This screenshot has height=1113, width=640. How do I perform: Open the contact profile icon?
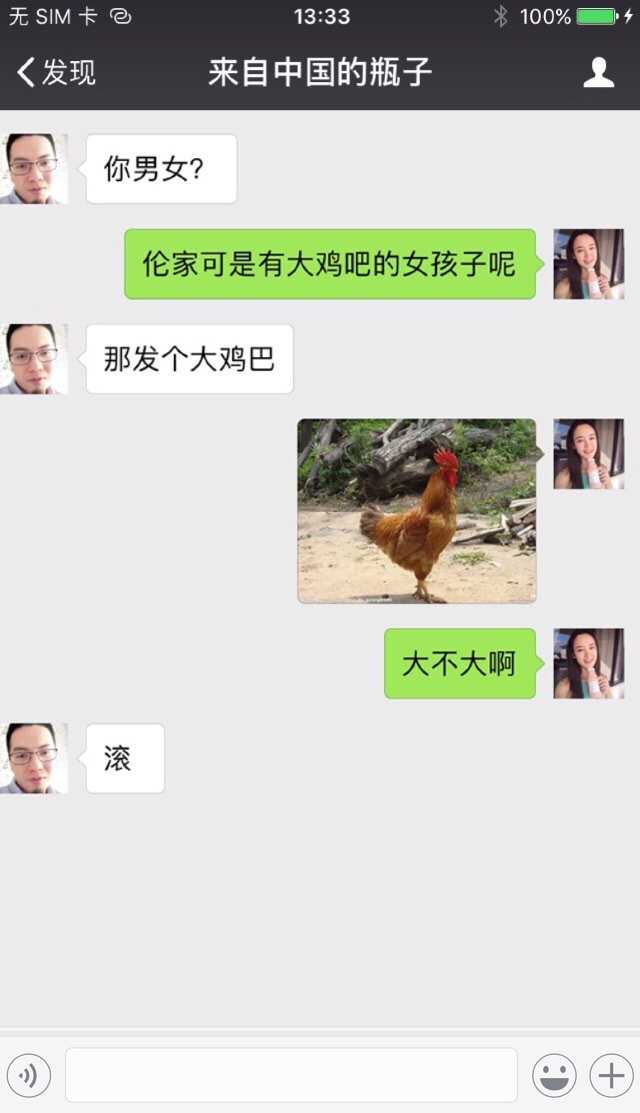click(598, 72)
